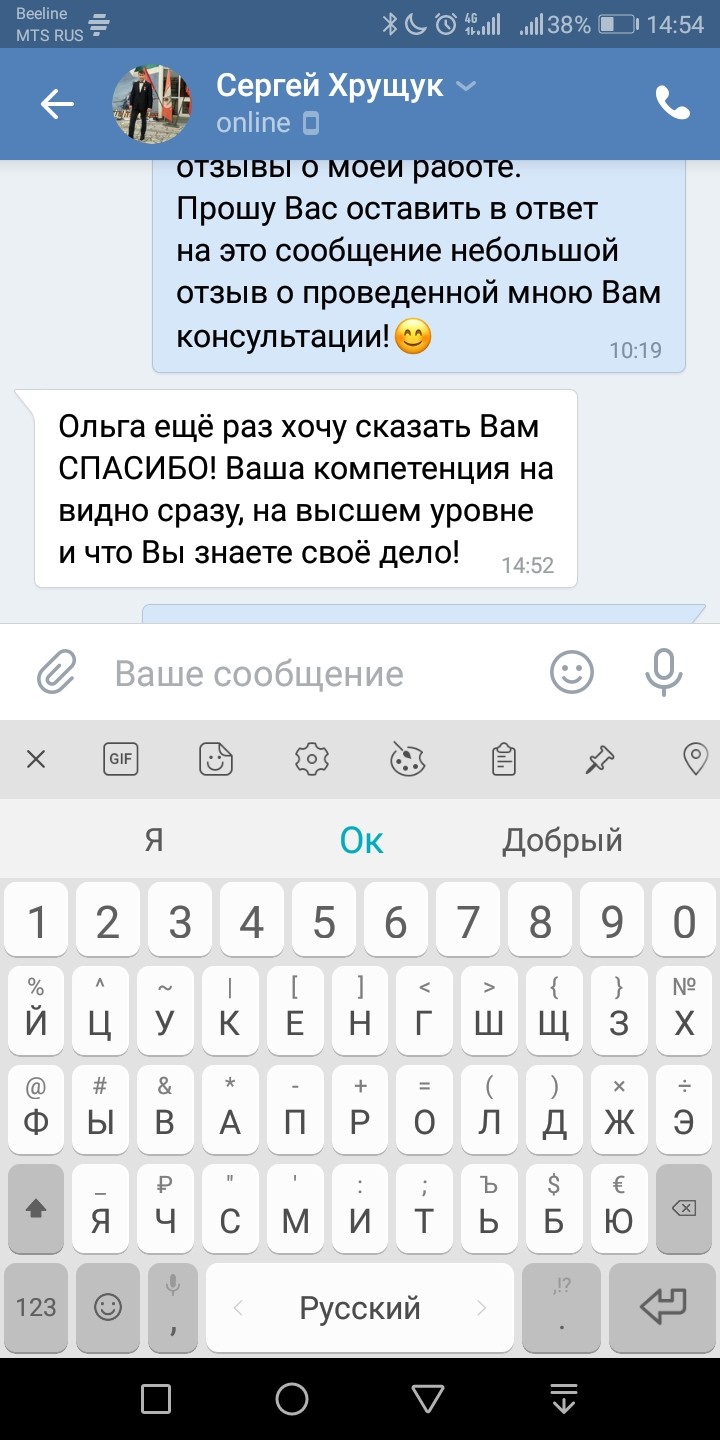The height and width of the screenshot is (1440, 720).
Task: Record a voice message with the microphone
Action: click(x=663, y=672)
